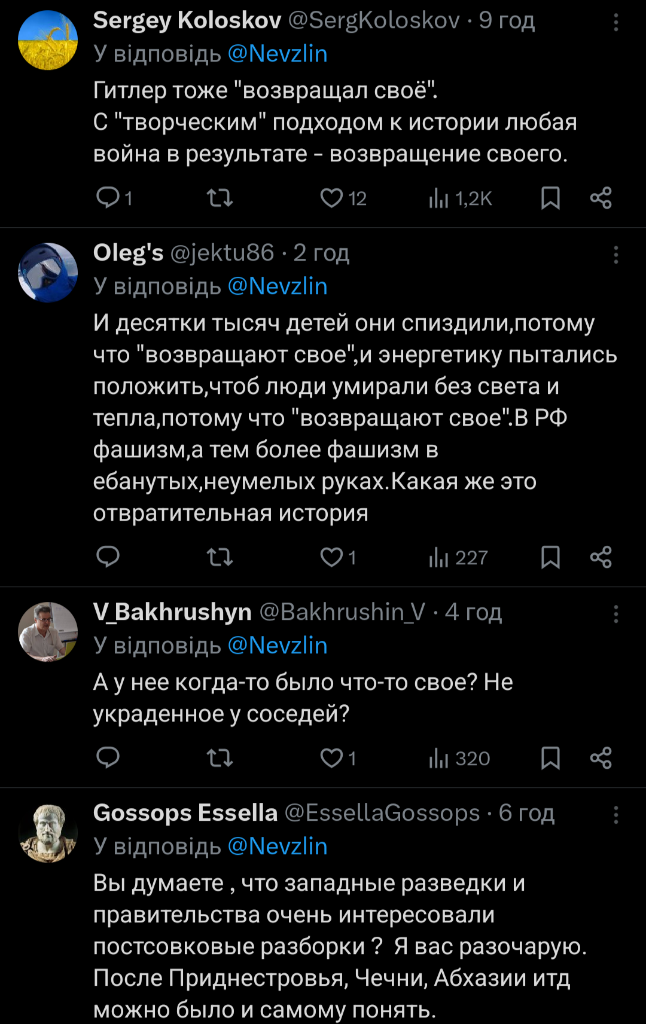Open @Nevzlin link in Gossops Essella's reply
646x1024 pixels.
click(x=277, y=846)
